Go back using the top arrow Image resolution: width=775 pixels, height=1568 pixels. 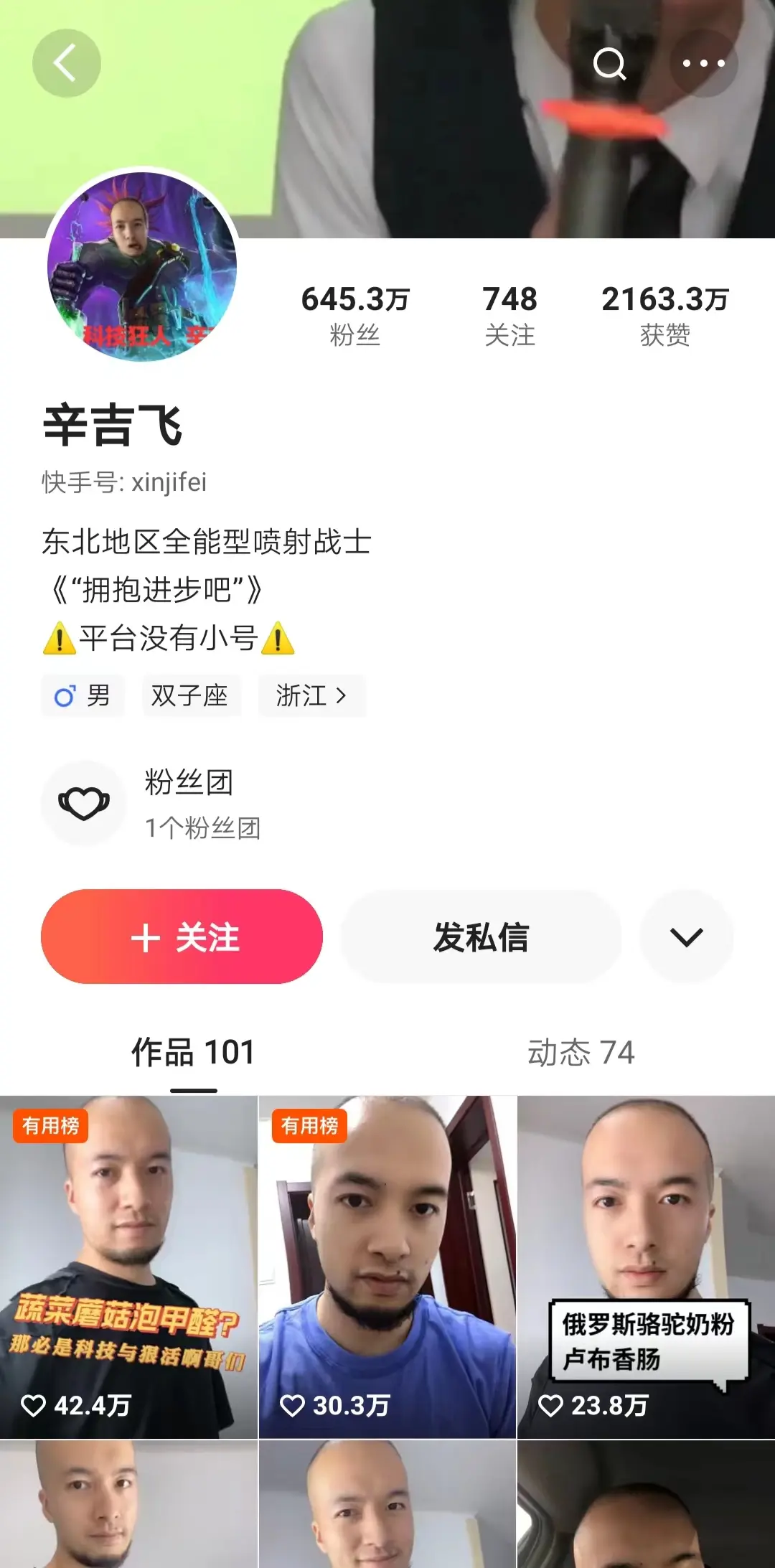pyautogui.click(x=66, y=63)
